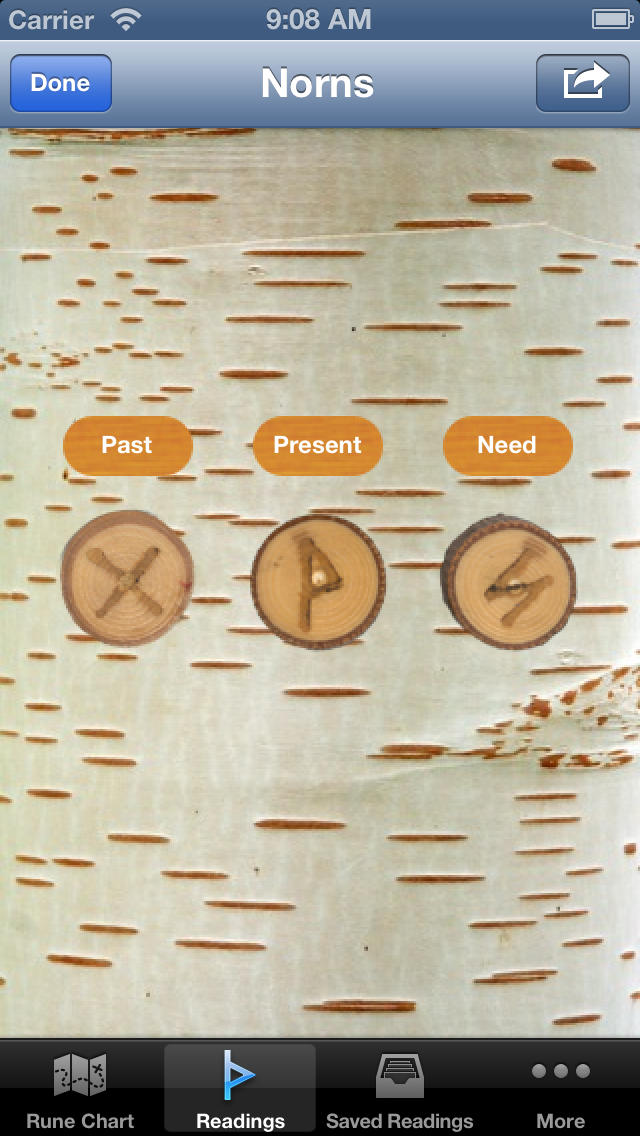
Task: Open the X-shaped rune under Past
Action: pos(128,578)
